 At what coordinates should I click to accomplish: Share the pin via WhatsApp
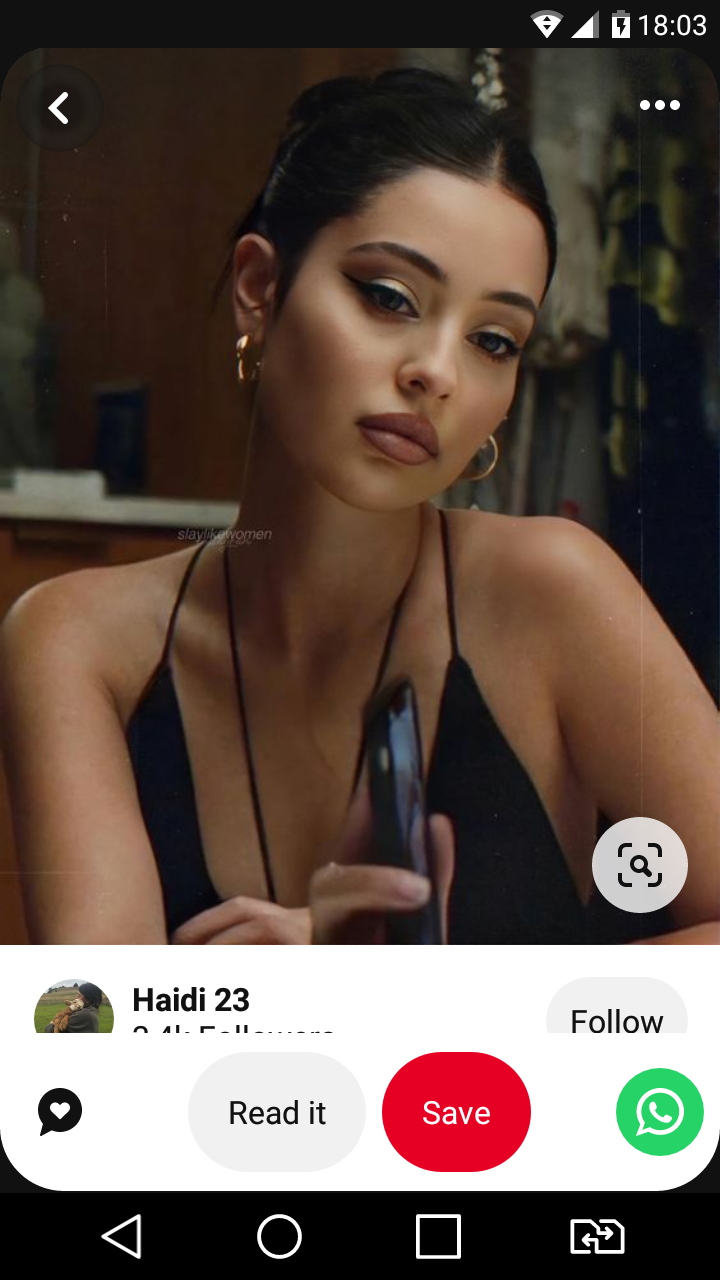pyautogui.click(x=660, y=1112)
